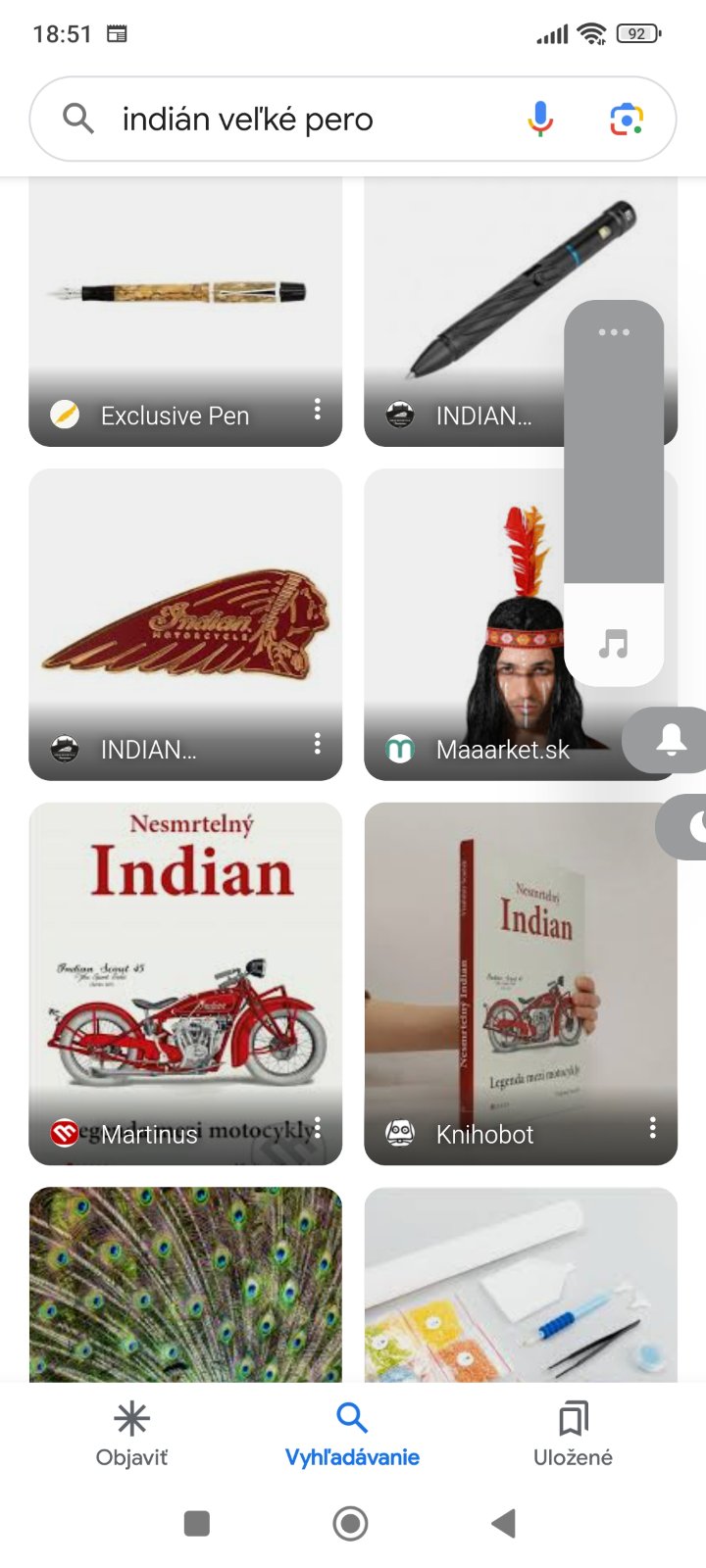
Task: Switch to the Objaviť tab
Action: coord(131,1434)
